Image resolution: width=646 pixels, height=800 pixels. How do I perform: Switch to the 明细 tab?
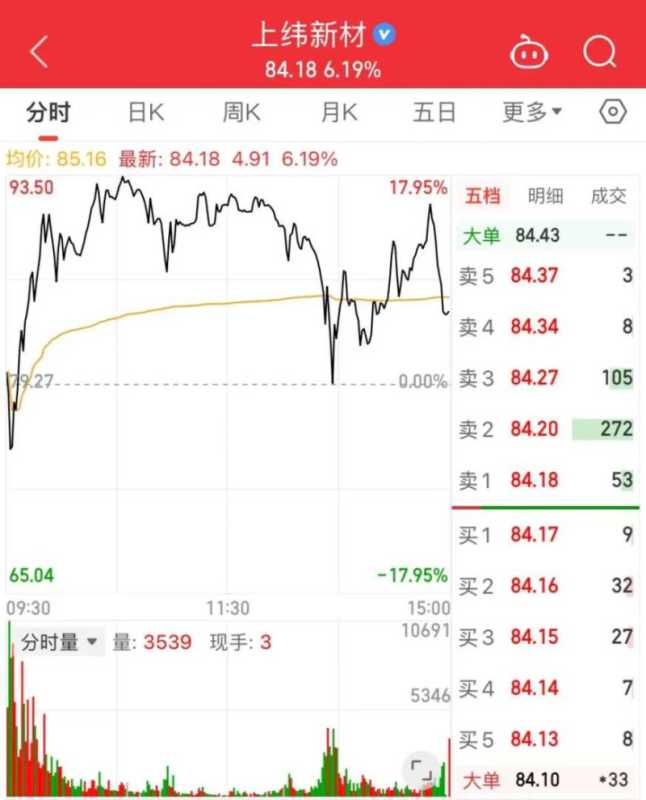pos(545,196)
